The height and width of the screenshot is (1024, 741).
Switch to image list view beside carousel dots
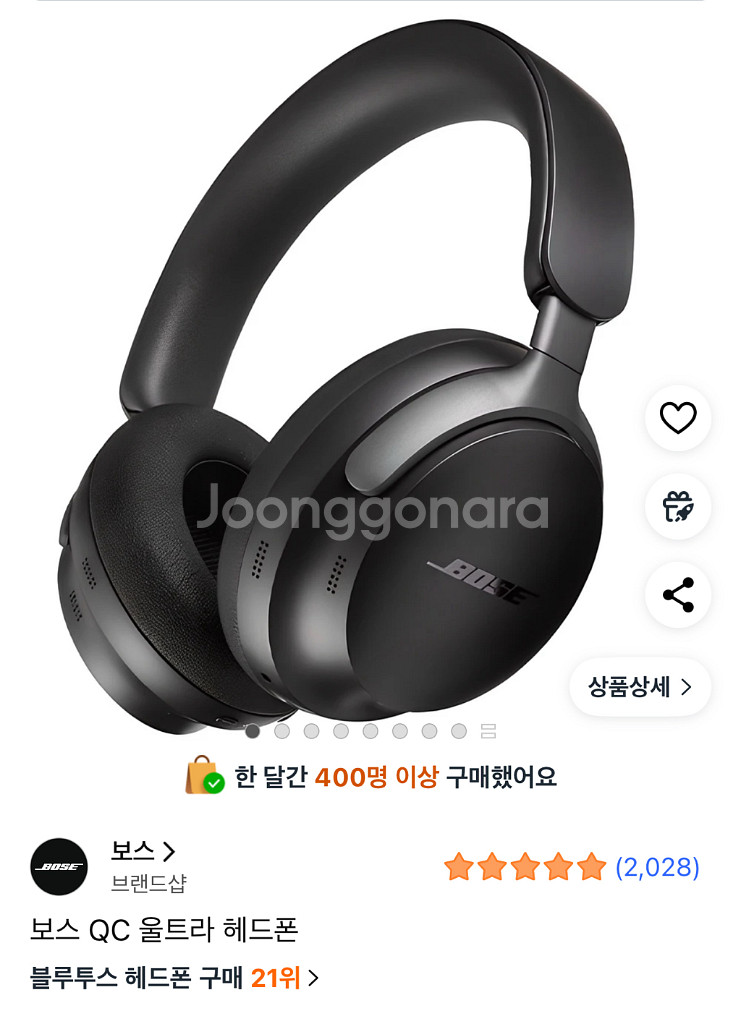click(x=488, y=731)
